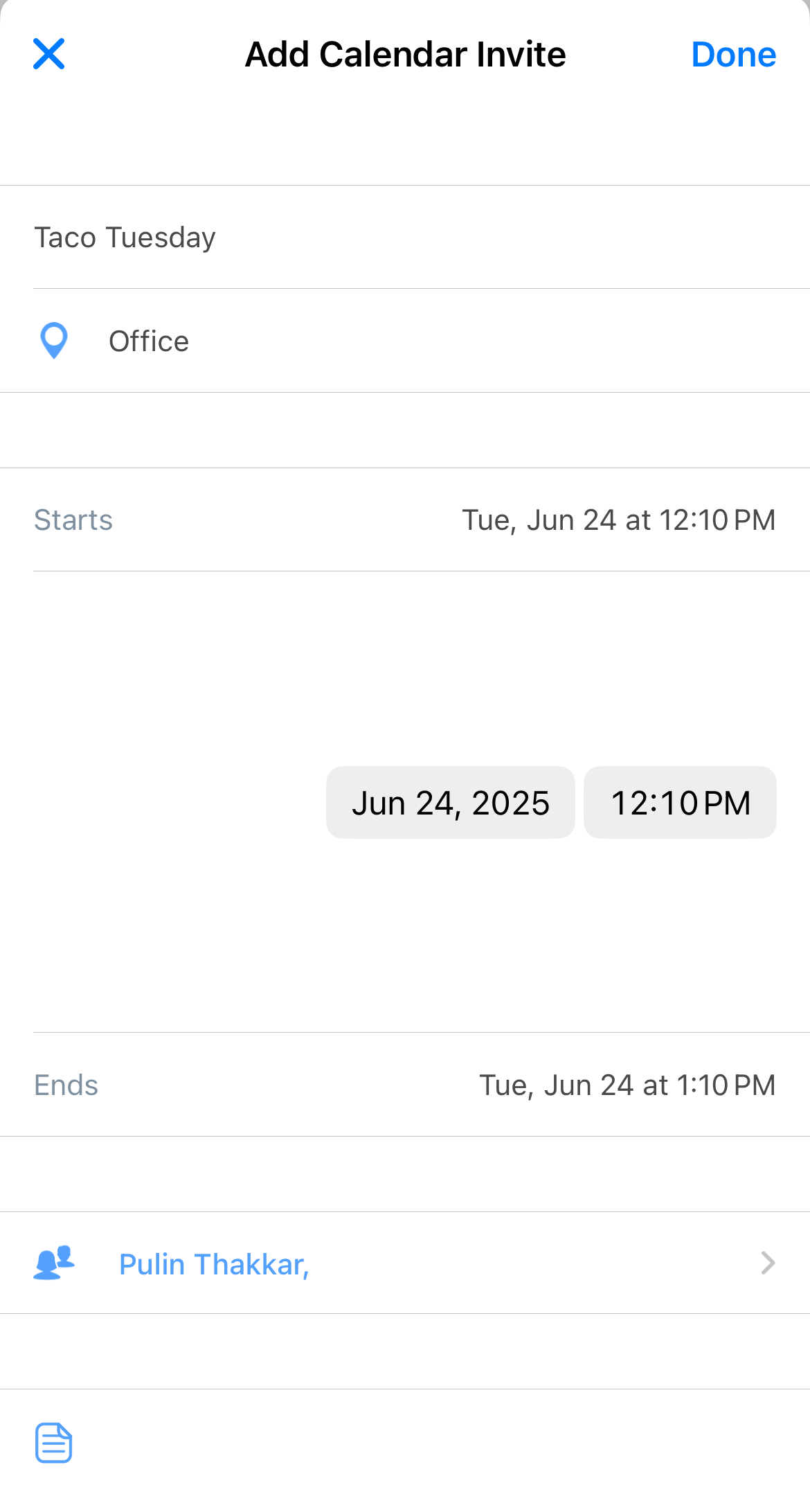The image size is (810, 1512).
Task: Expand the Ends date and time row
Action: [x=405, y=1085]
